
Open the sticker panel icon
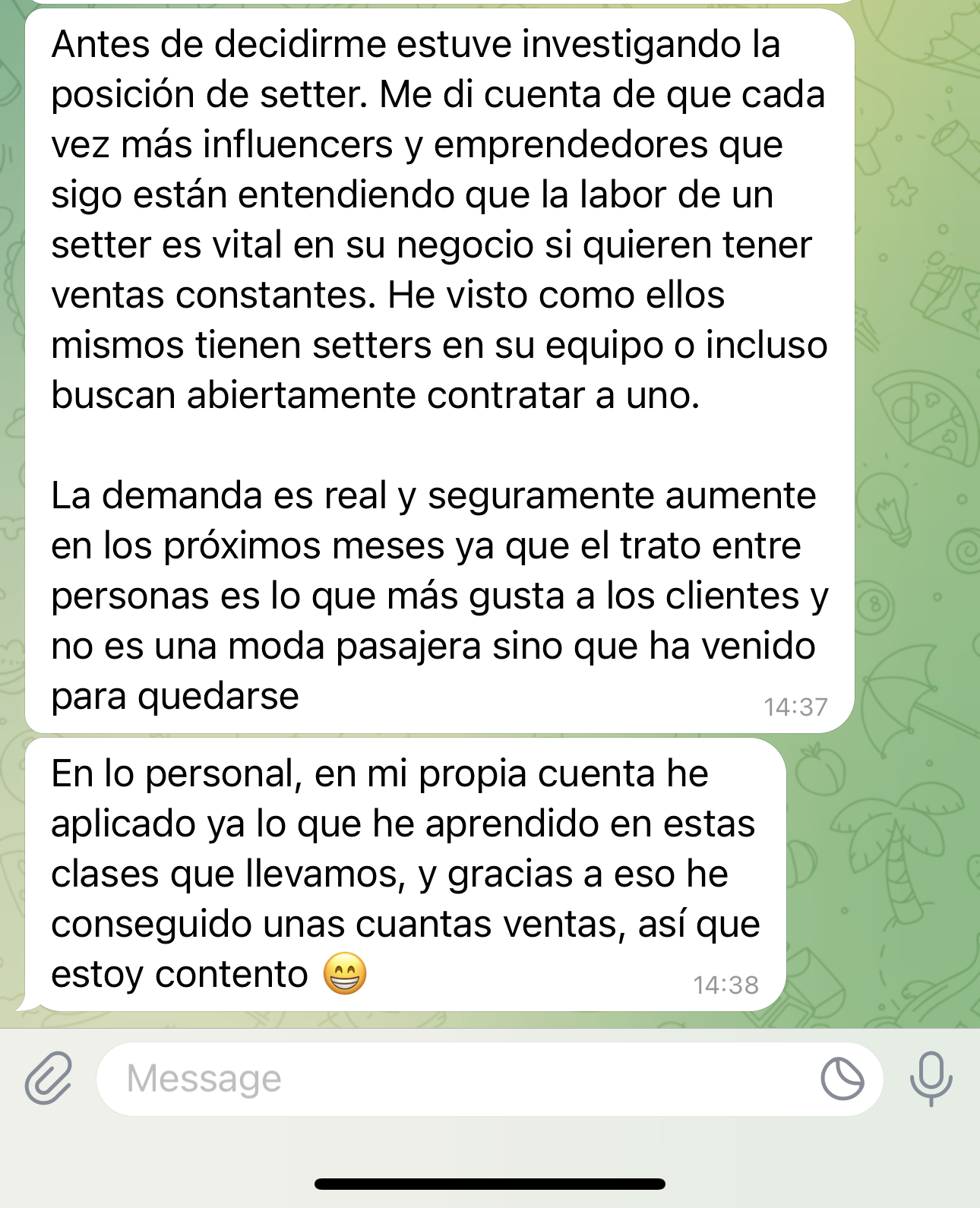pos(842,1079)
